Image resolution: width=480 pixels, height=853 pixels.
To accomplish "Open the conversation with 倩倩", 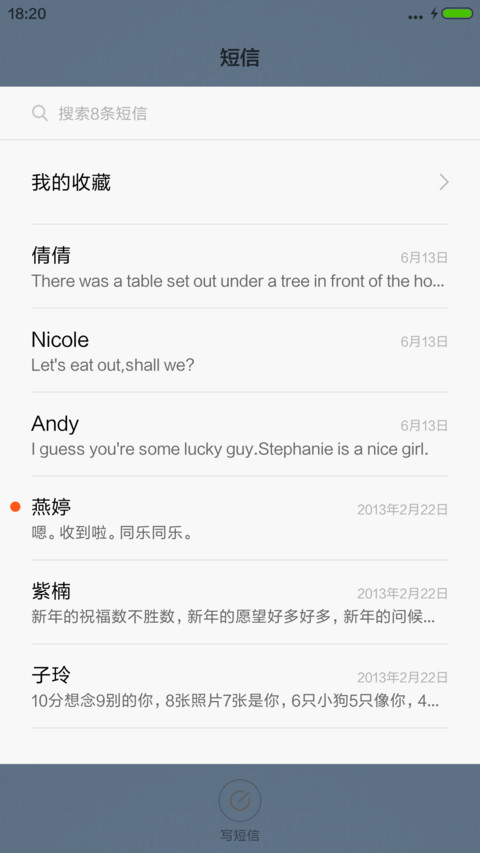I will [x=239, y=267].
